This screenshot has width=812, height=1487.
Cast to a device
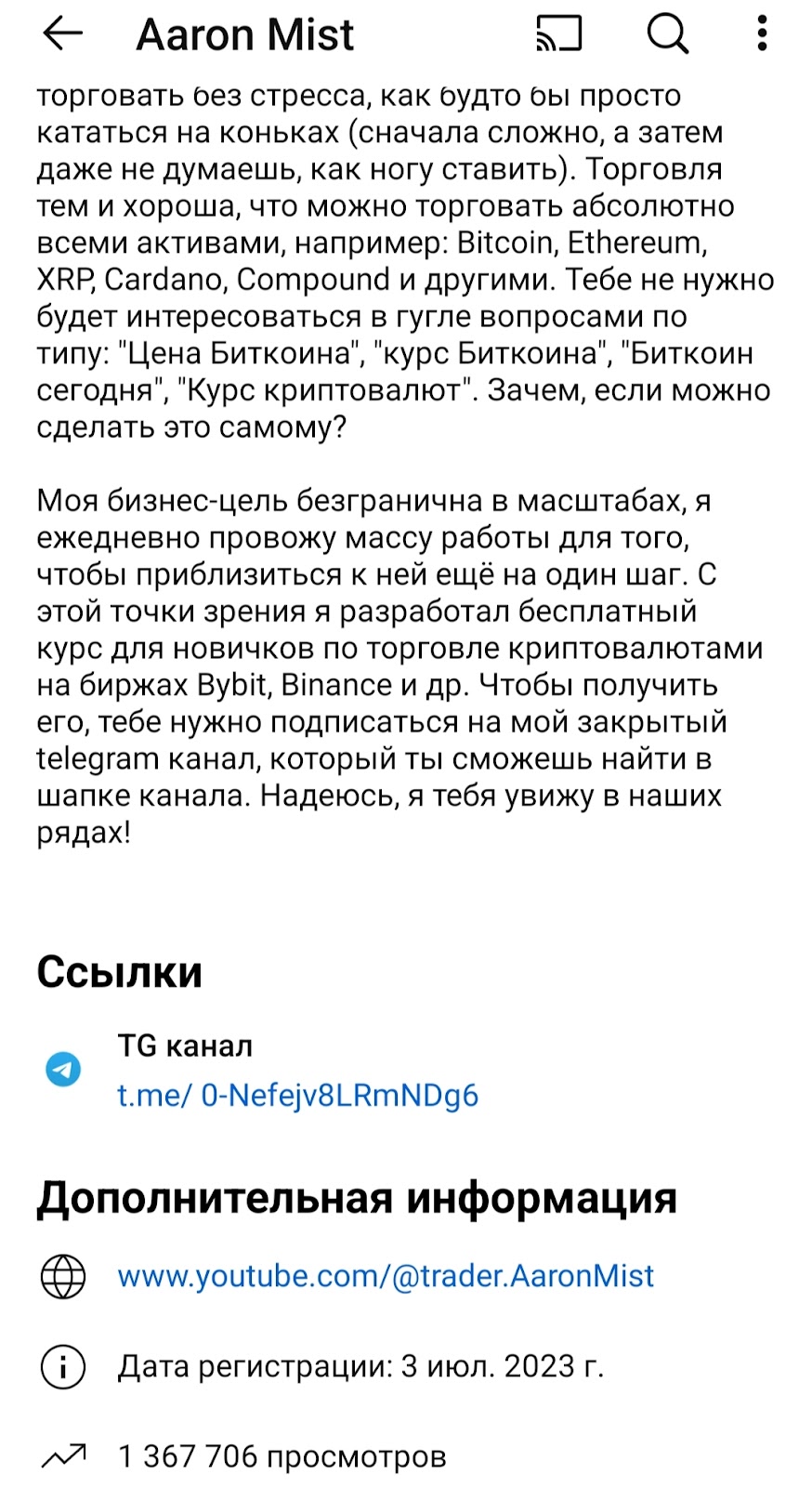[x=558, y=34]
